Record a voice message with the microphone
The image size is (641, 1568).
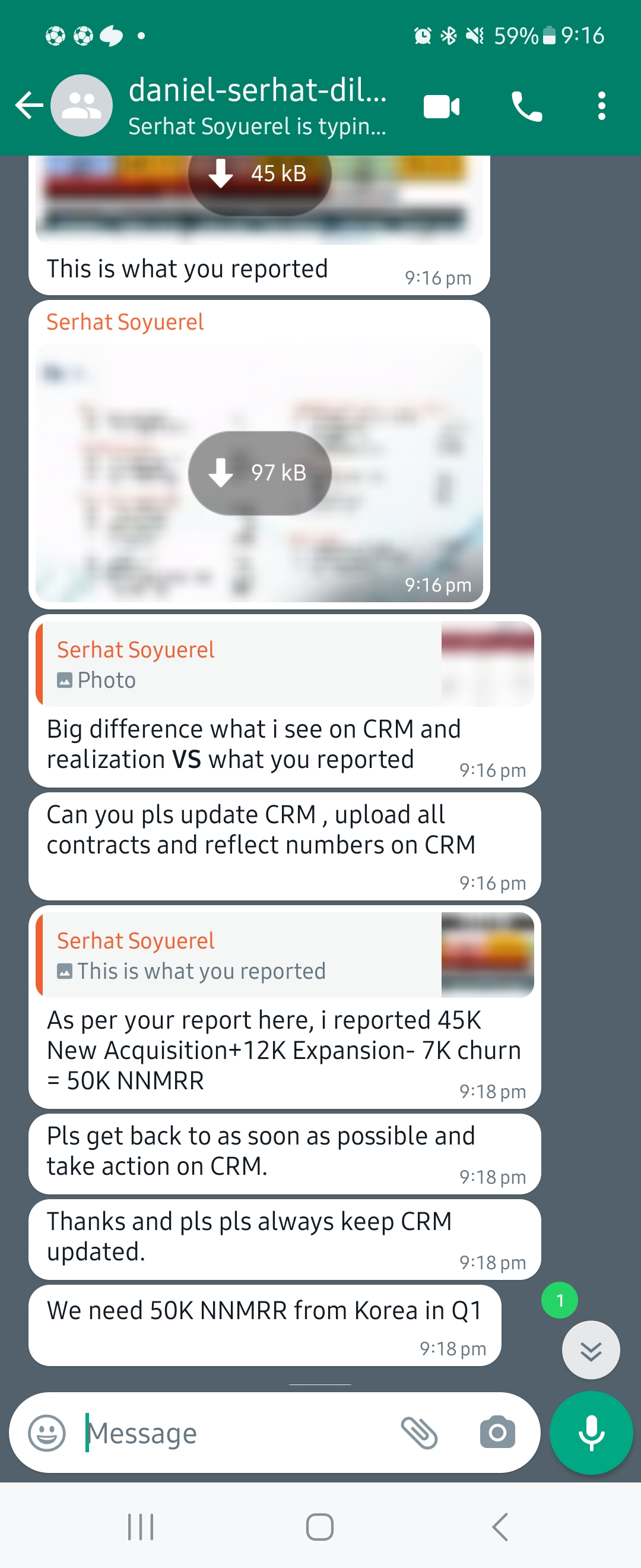[x=591, y=1433]
